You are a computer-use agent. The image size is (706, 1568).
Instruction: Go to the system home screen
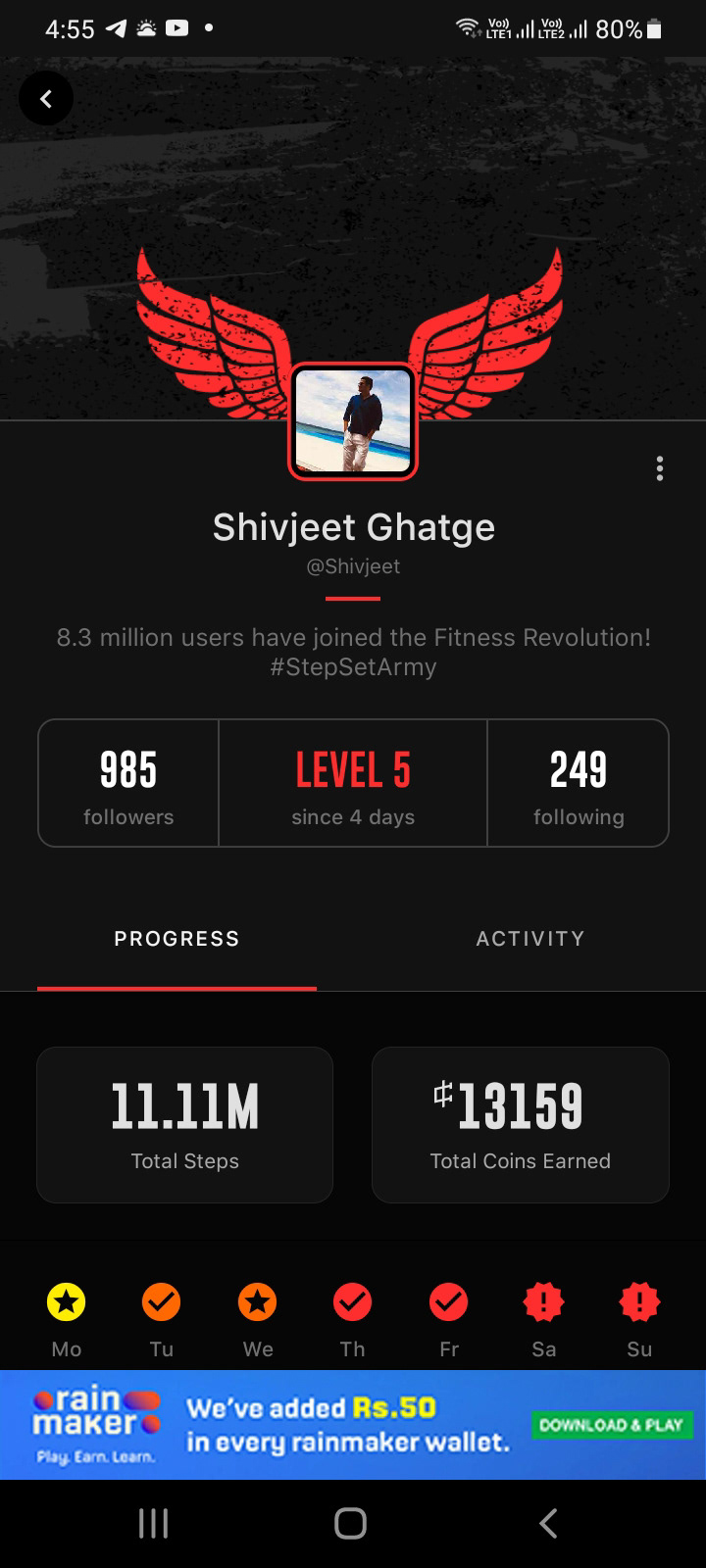coord(351,1523)
